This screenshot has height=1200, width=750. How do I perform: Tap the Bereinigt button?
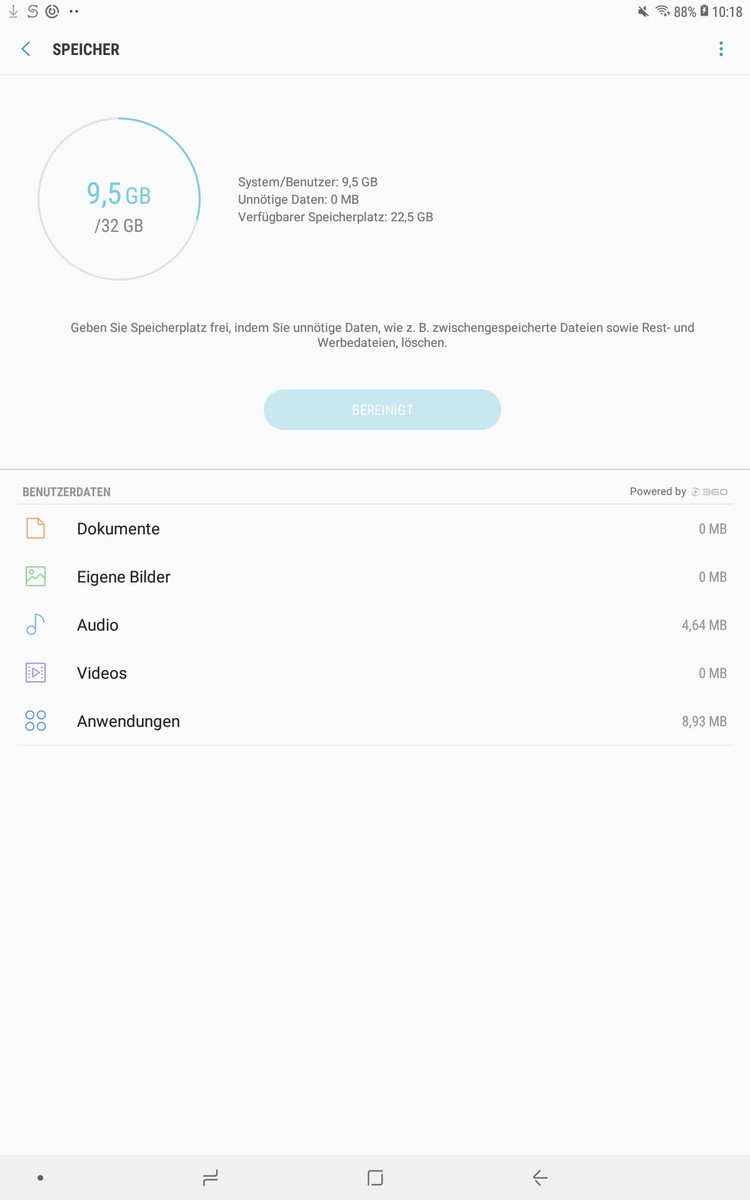(x=382, y=410)
